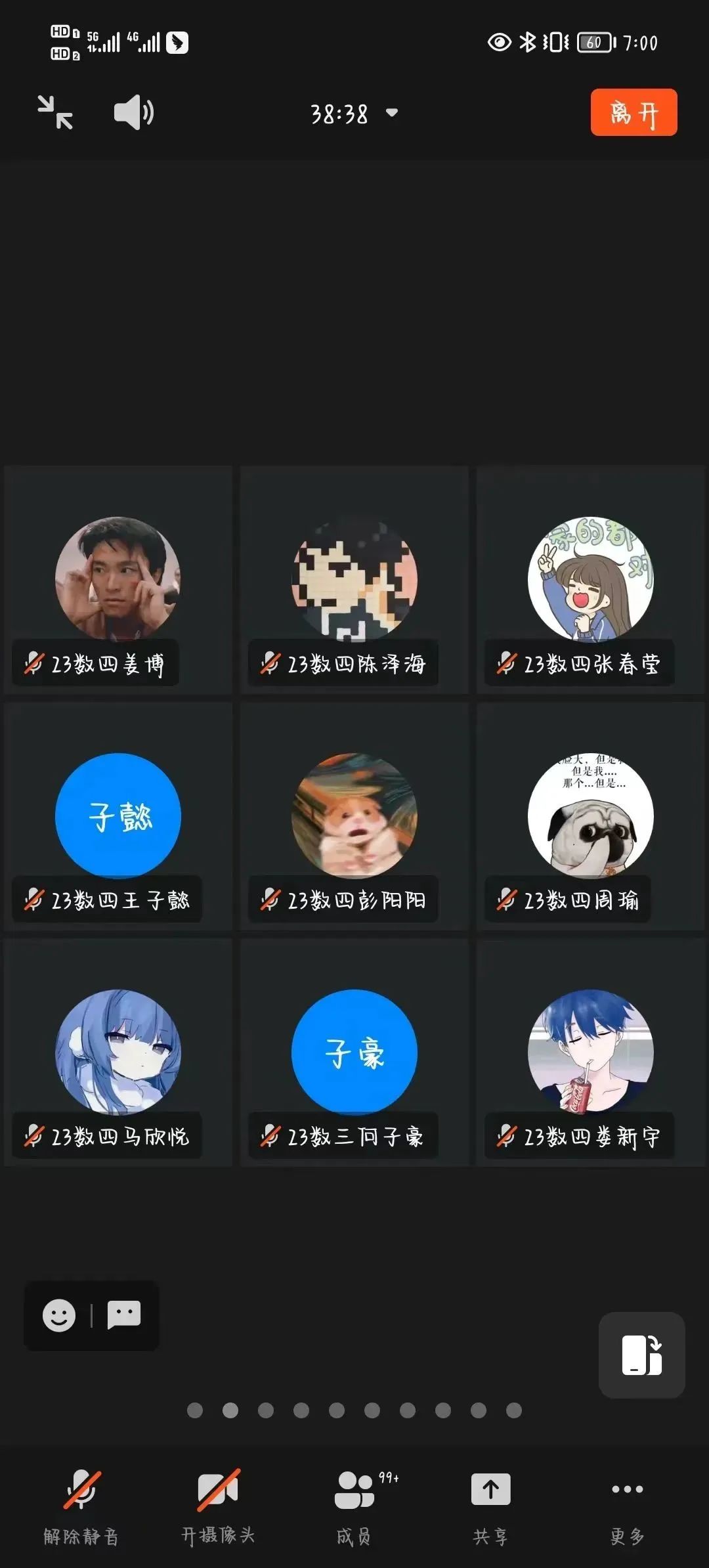Select participant tile 23数四周瑜
This screenshot has width=709, height=1568.
(x=591, y=817)
